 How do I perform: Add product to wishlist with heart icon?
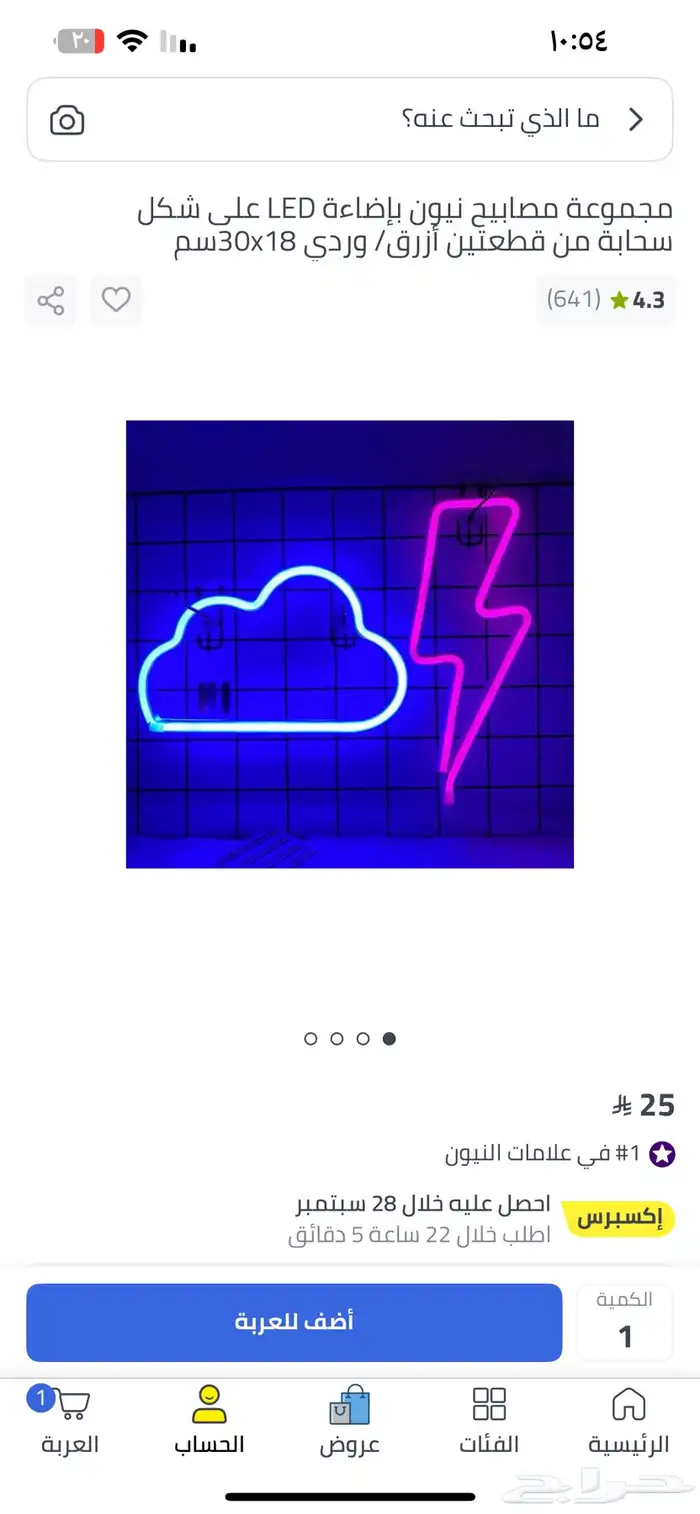116,300
